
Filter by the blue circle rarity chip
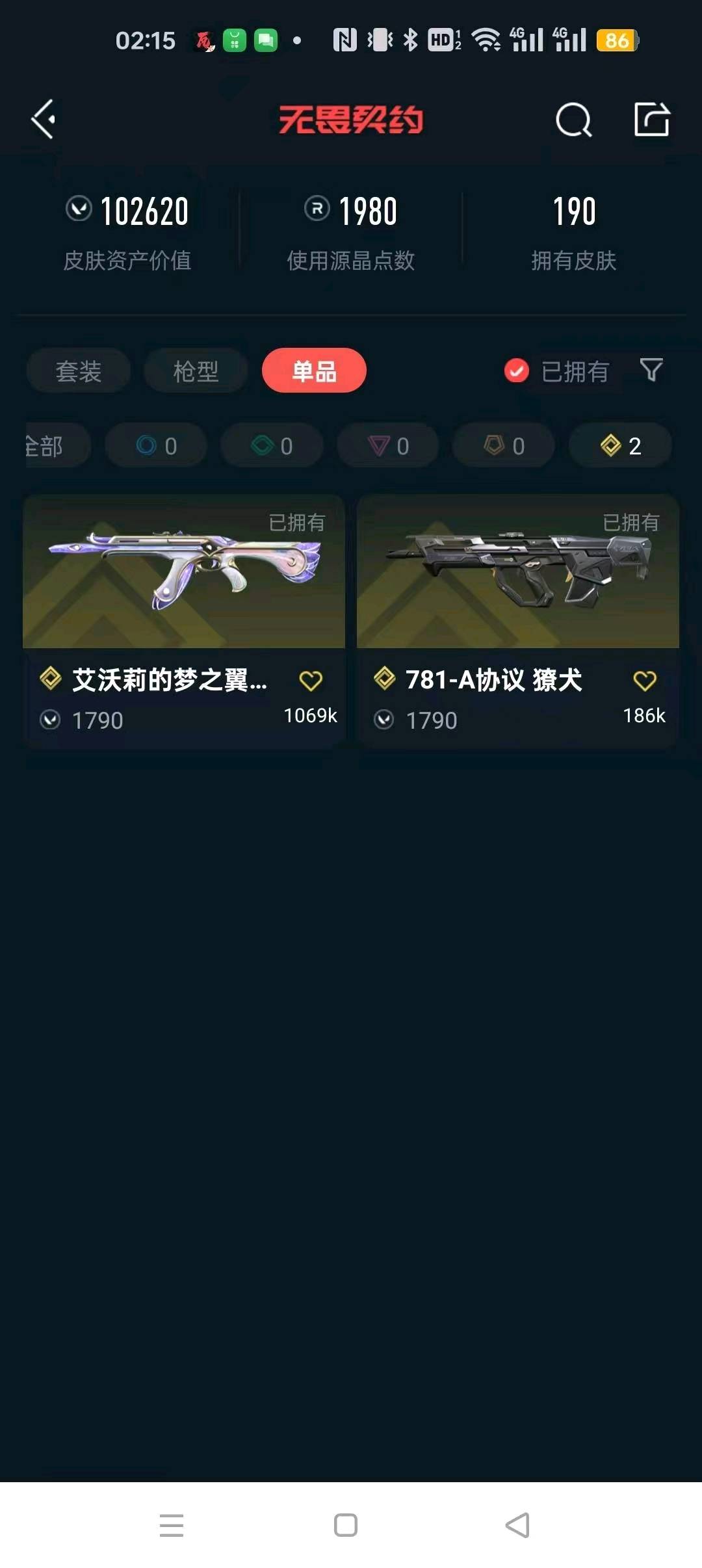(157, 446)
